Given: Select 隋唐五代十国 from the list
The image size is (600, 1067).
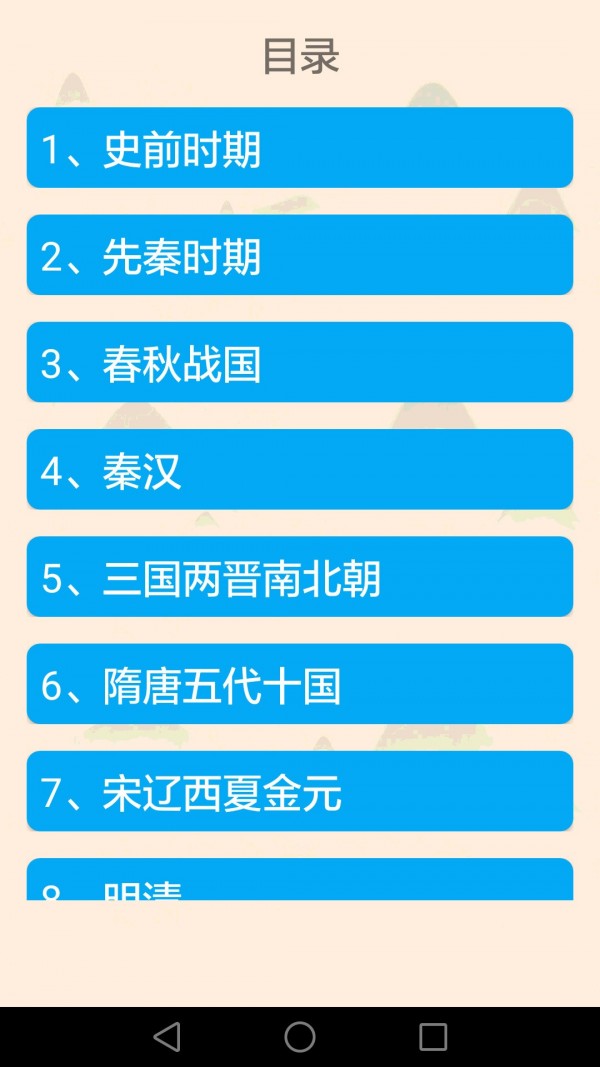Looking at the screenshot, I should coord(300,684).
